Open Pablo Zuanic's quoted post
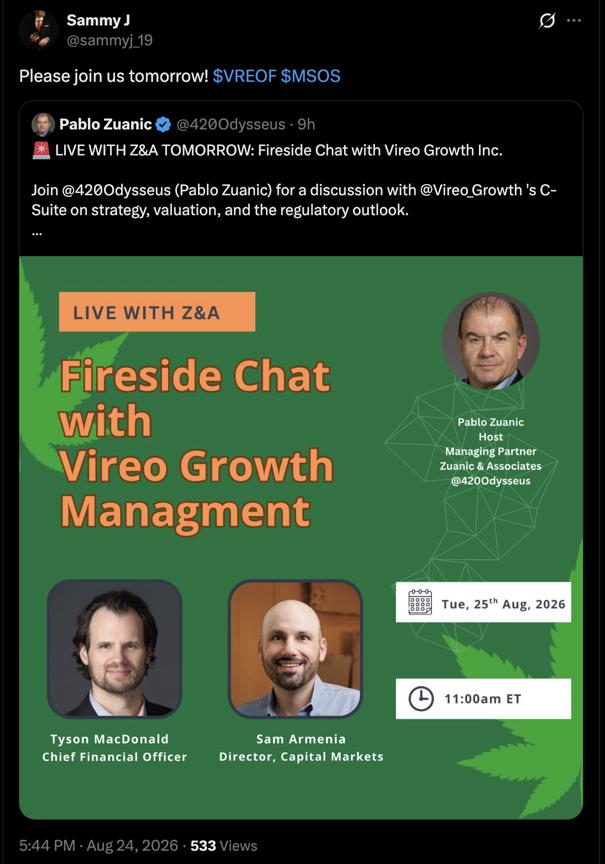 click(x=301, y=179)
